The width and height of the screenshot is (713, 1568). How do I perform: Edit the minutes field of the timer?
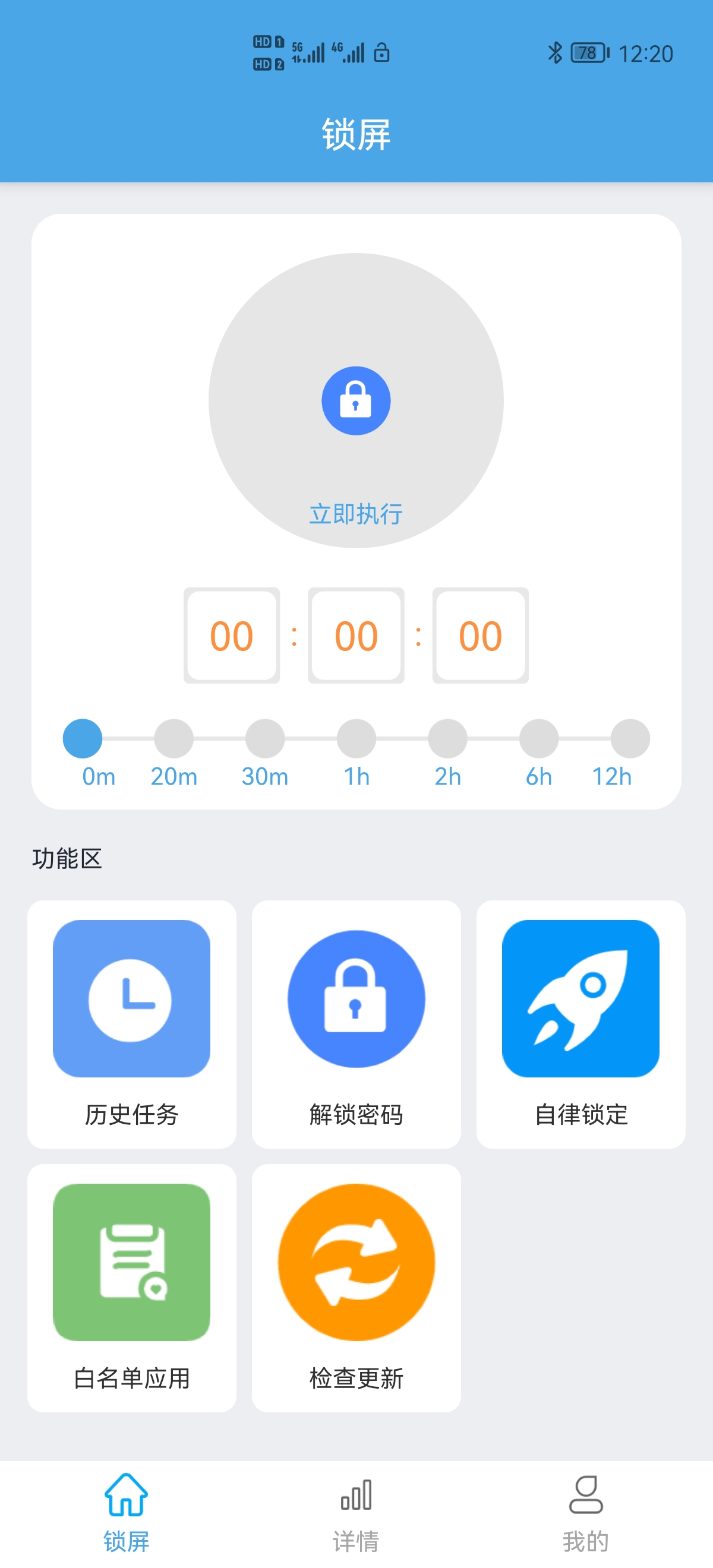[x=356, y=636]
